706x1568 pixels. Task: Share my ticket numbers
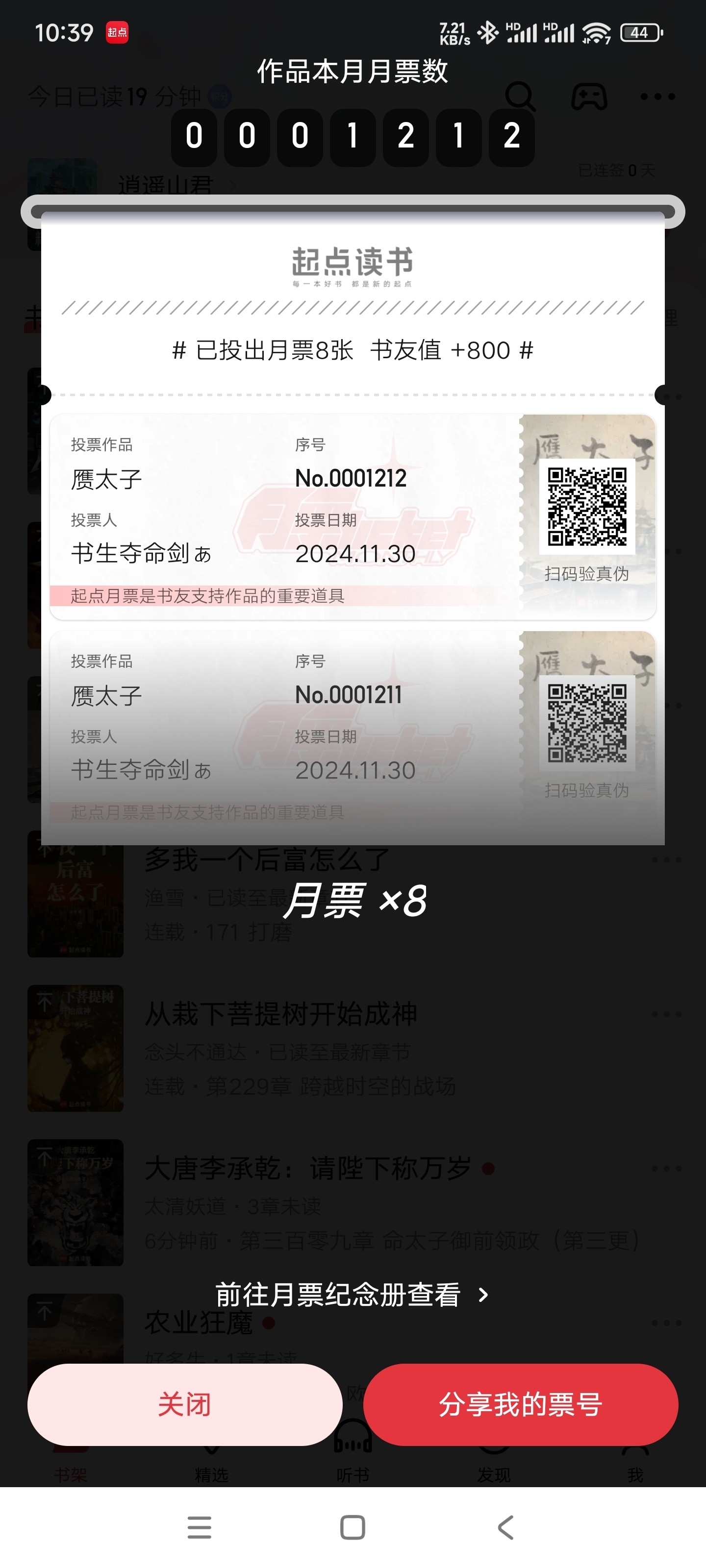[520, 1404]
